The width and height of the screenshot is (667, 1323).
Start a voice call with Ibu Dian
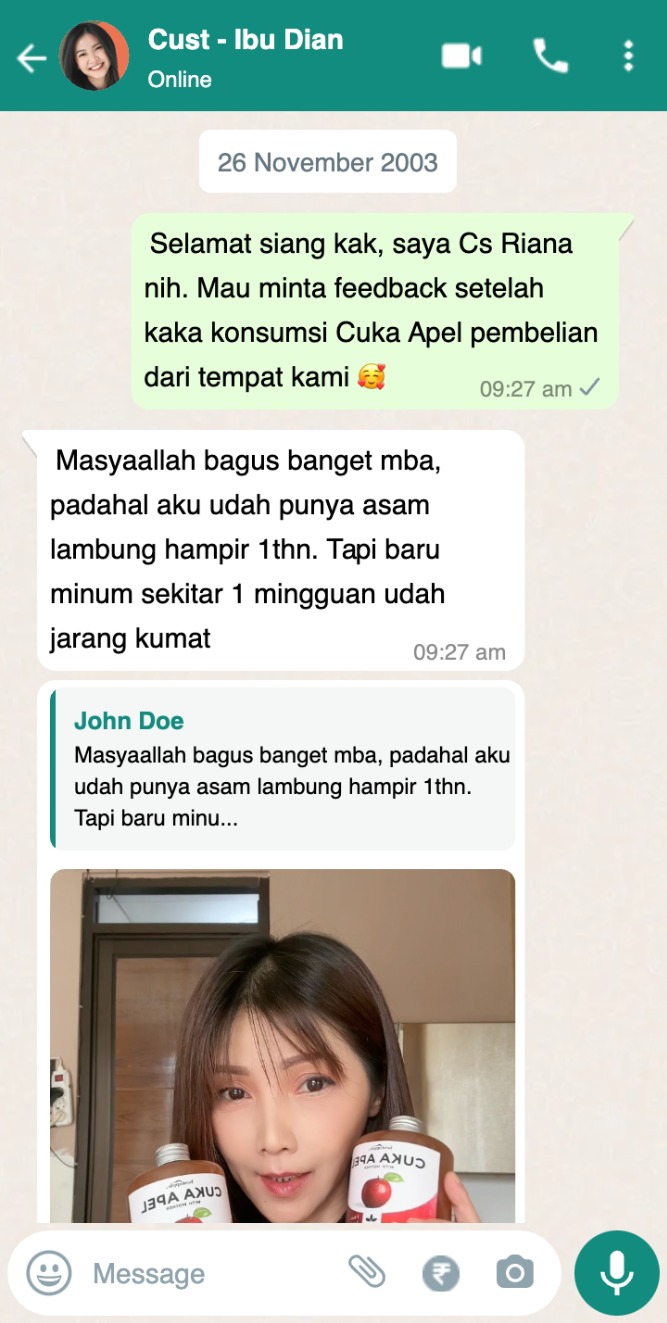[x=550, y=56]
